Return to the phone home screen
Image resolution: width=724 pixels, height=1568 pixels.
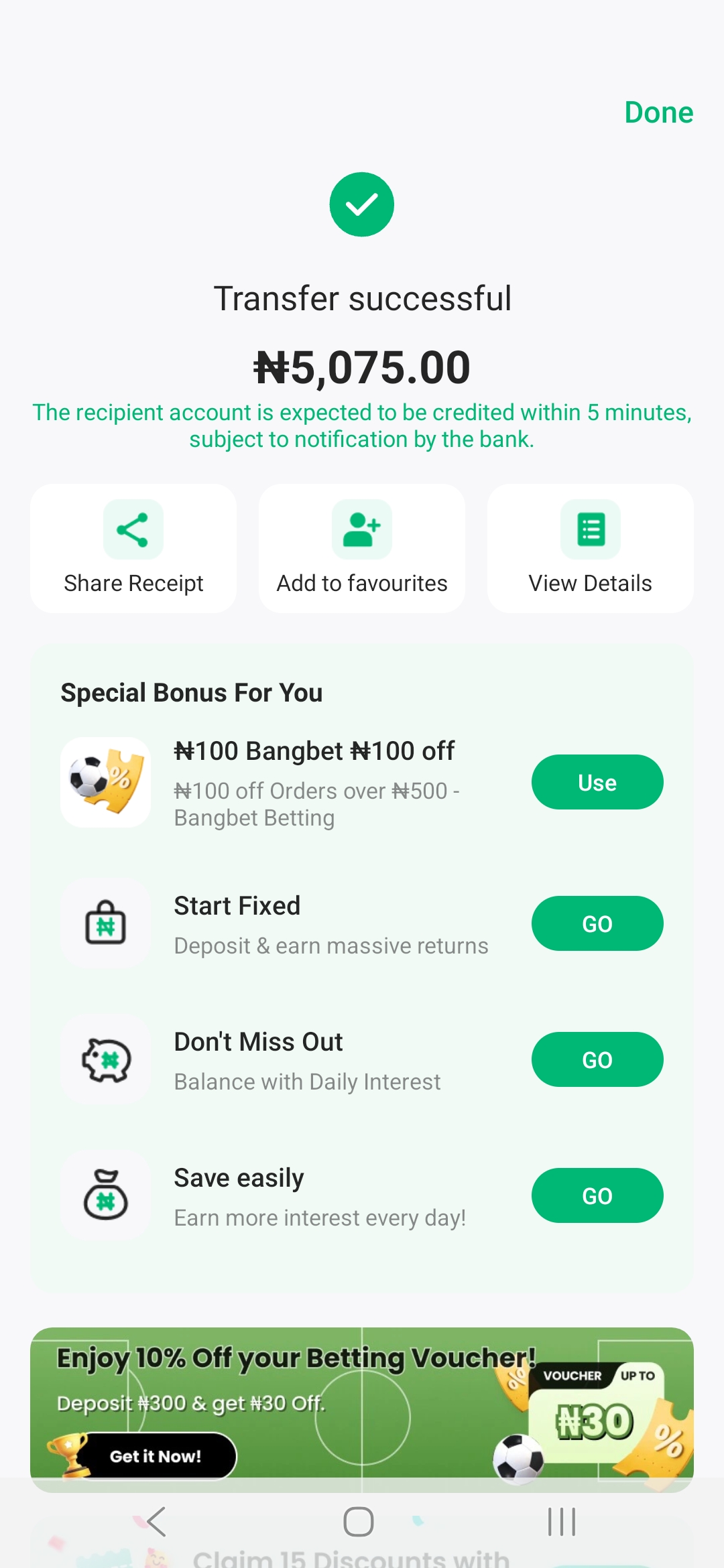(359, 1522)
